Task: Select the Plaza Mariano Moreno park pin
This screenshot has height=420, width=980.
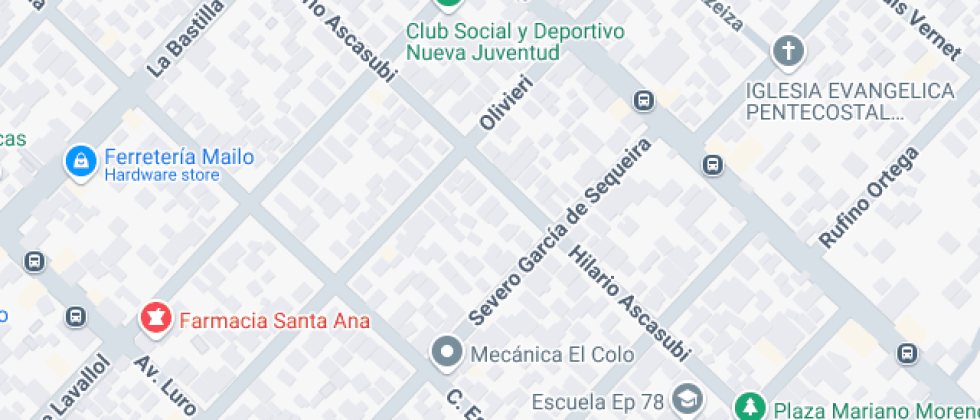Action: coord(747,407)
